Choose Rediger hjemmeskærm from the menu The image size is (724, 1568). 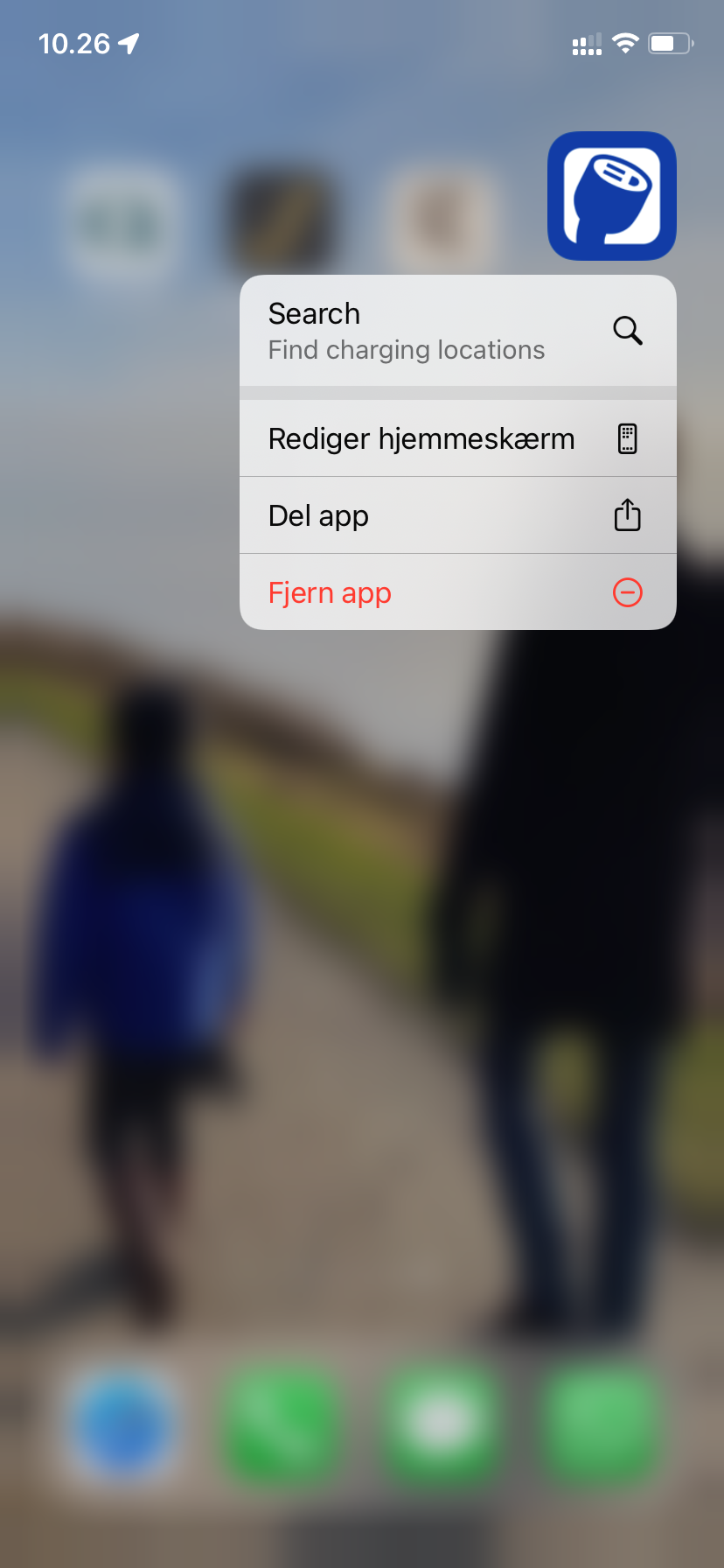(457, 438)
